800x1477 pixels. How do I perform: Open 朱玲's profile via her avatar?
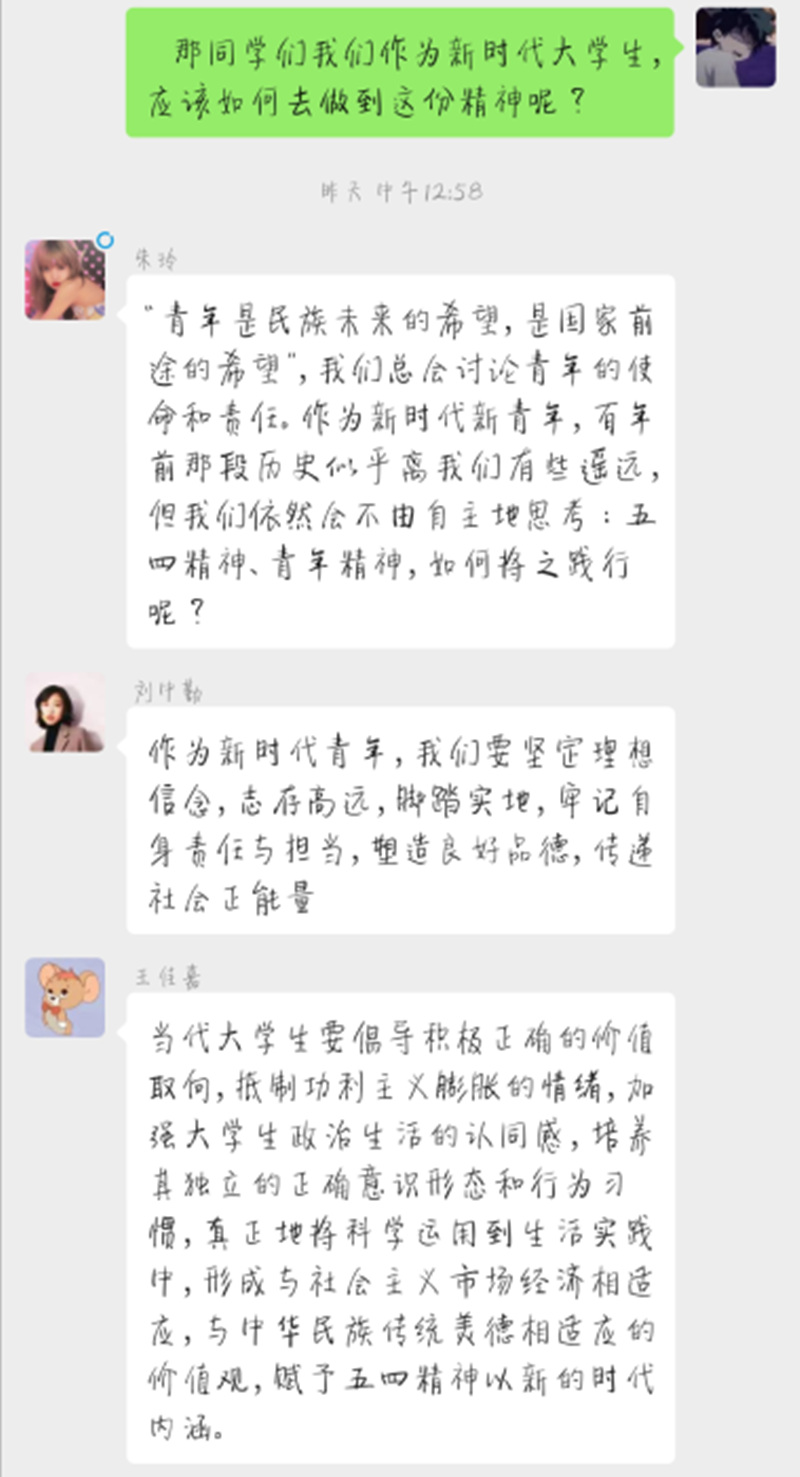coord(65,280)
